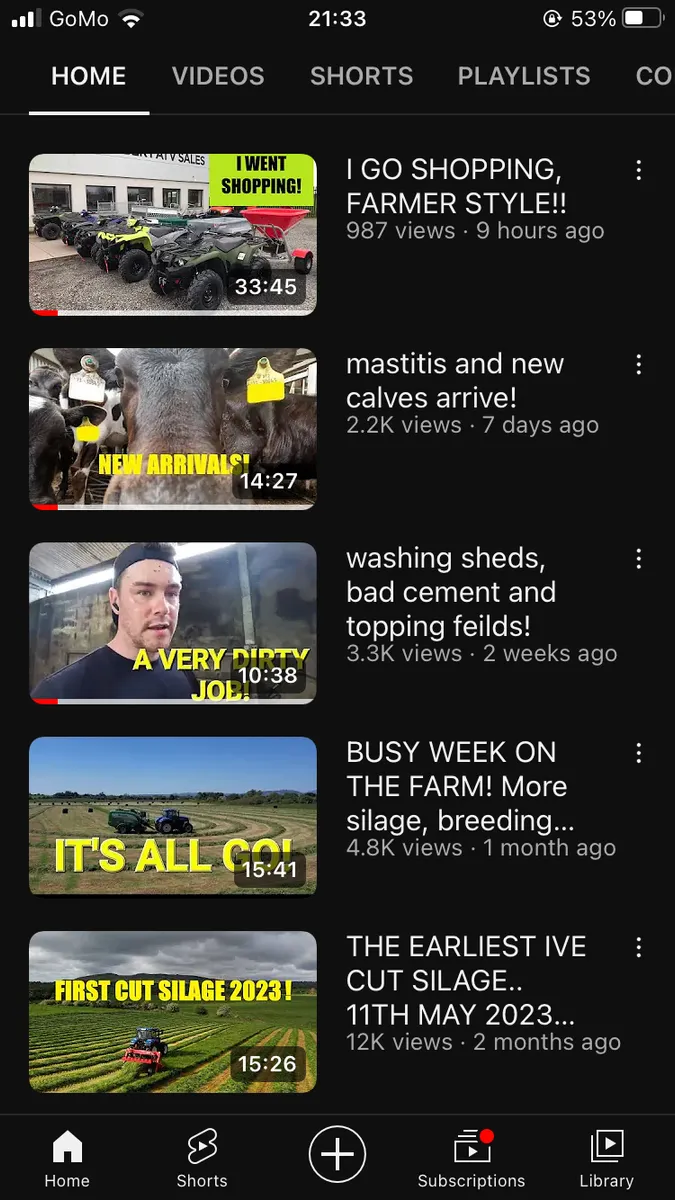Select the HOME channel tab
This screenshot has height=1200, width=675.
(x=89, y=76)
